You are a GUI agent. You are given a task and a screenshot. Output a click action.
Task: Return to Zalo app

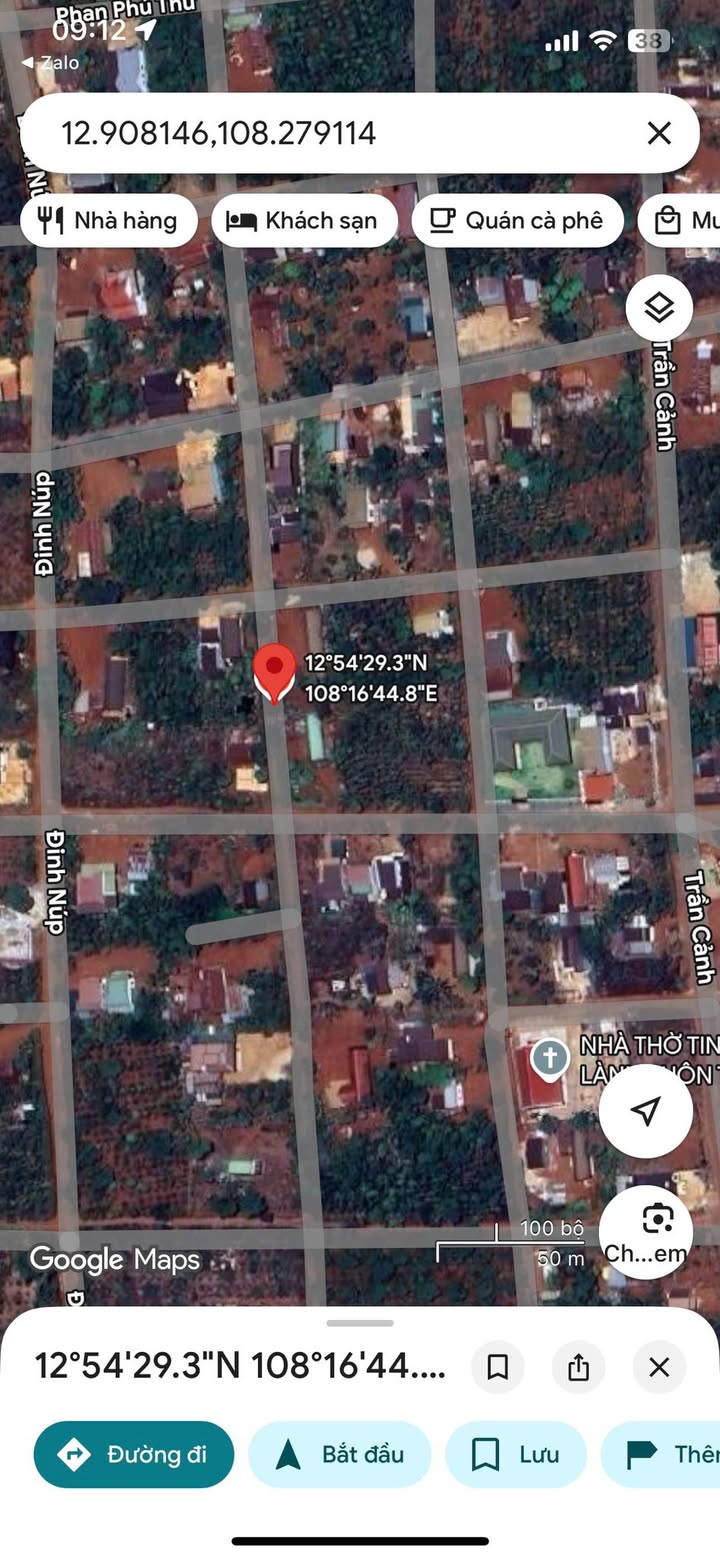[50, 63]
